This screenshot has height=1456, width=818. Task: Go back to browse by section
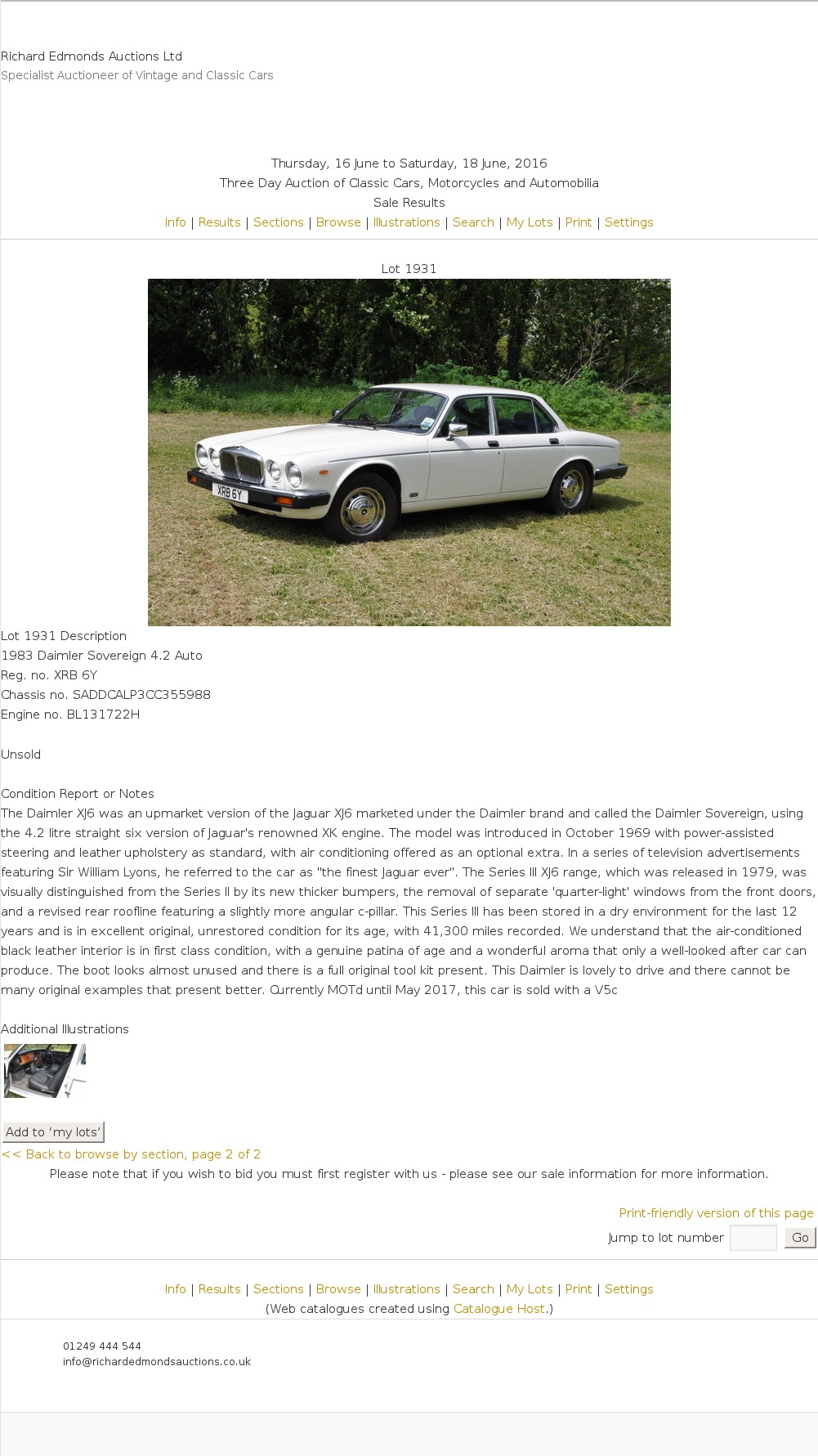point(131,1154)
